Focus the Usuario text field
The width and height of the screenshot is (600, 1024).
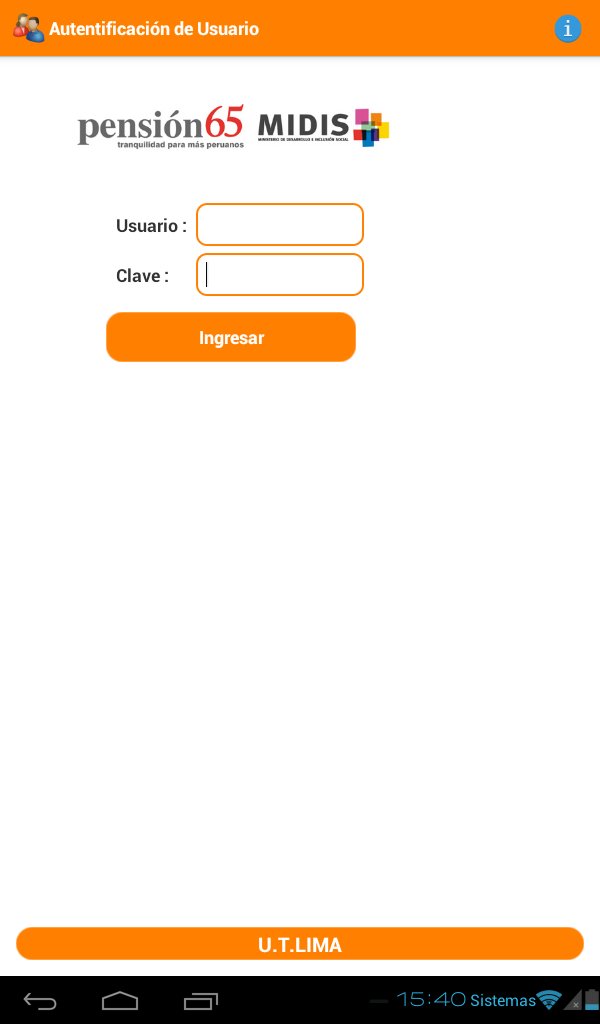click(279, 225)
